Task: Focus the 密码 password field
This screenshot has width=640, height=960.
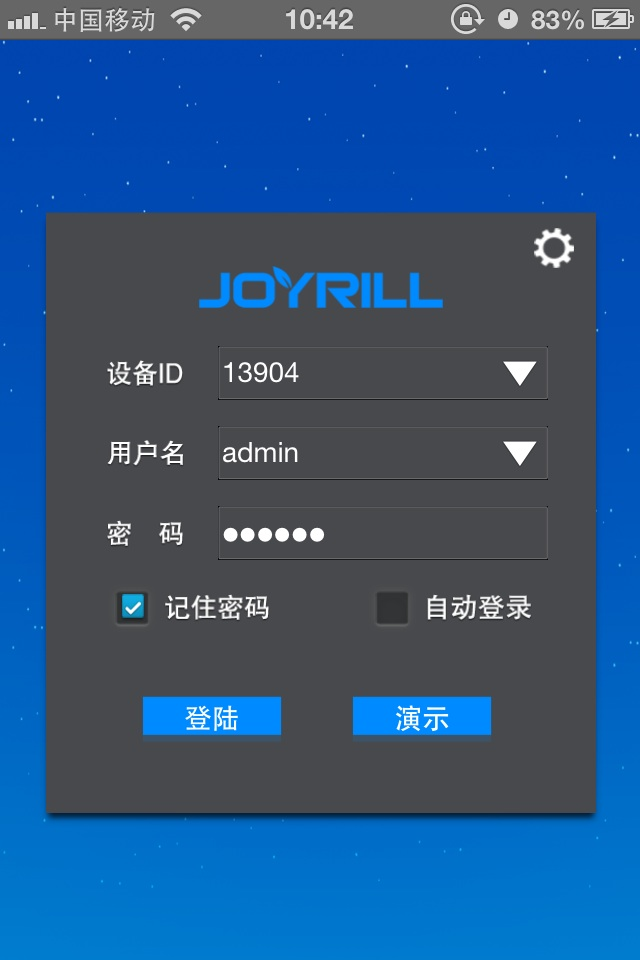Action: tap(382, 533)
